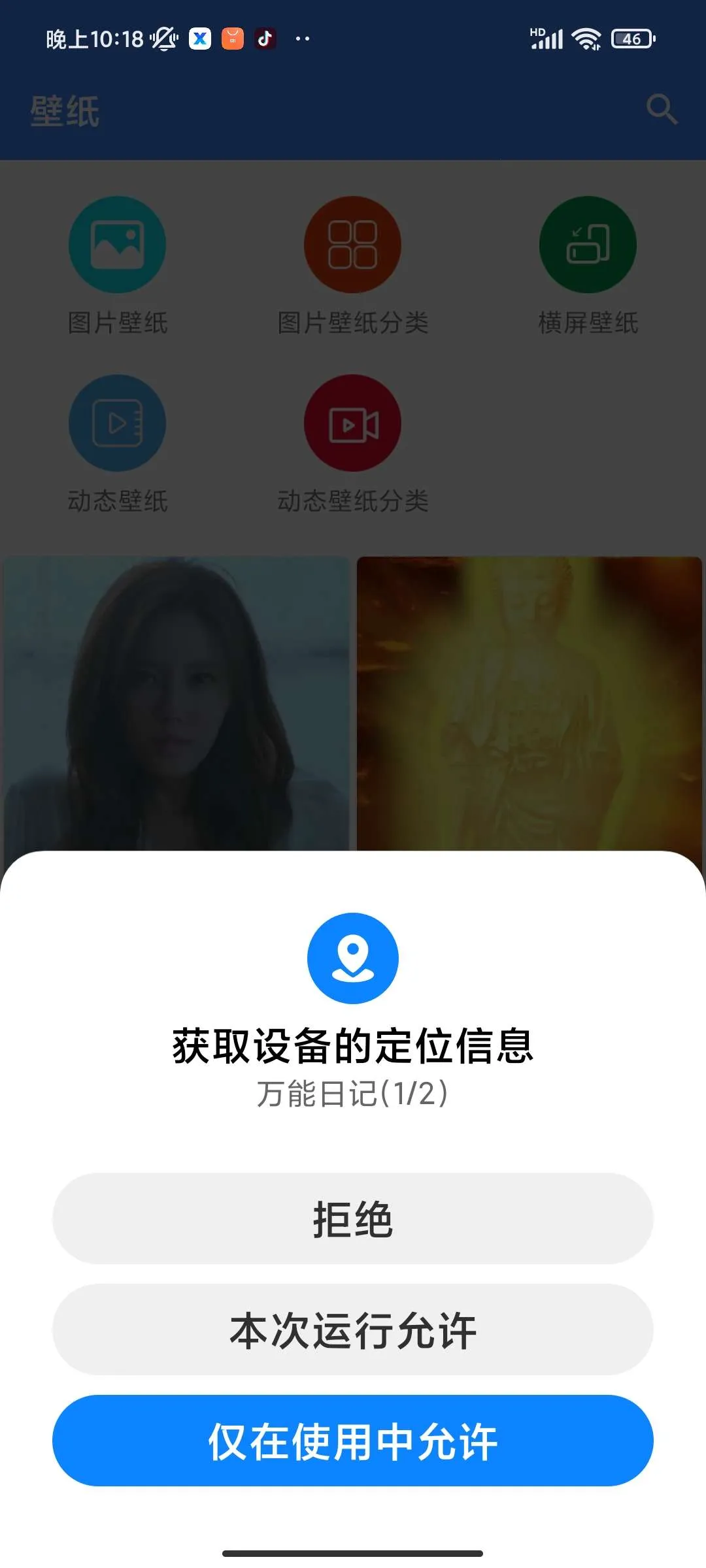Tap the Mi Store notification icon

click(232, 39)
